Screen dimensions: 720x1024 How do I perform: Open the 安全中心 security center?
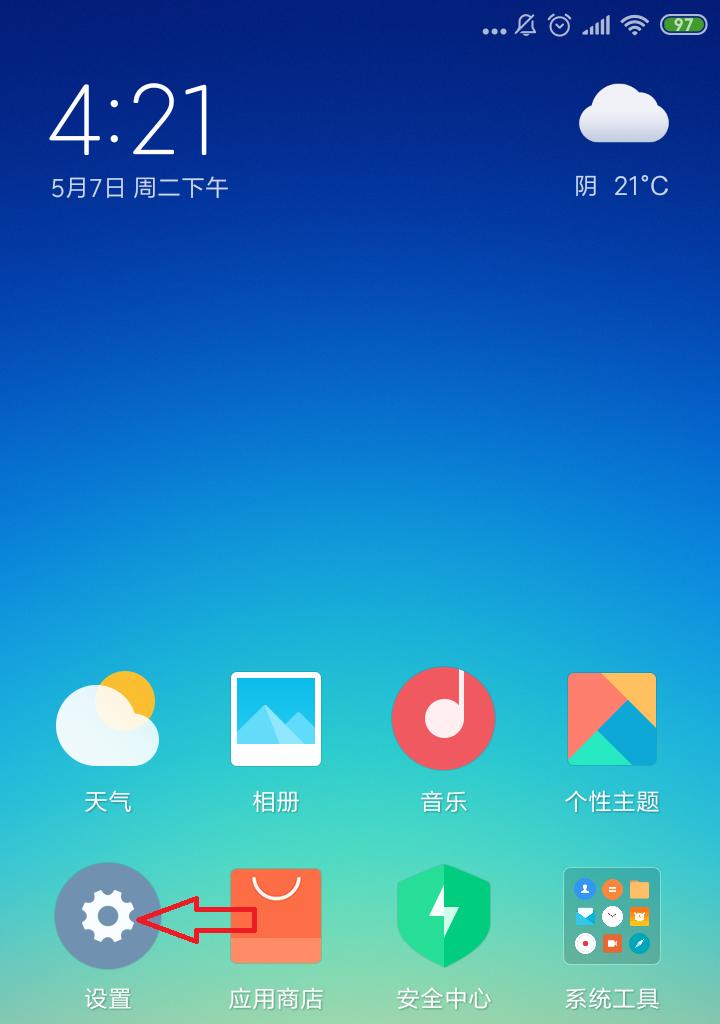(443, 916)
